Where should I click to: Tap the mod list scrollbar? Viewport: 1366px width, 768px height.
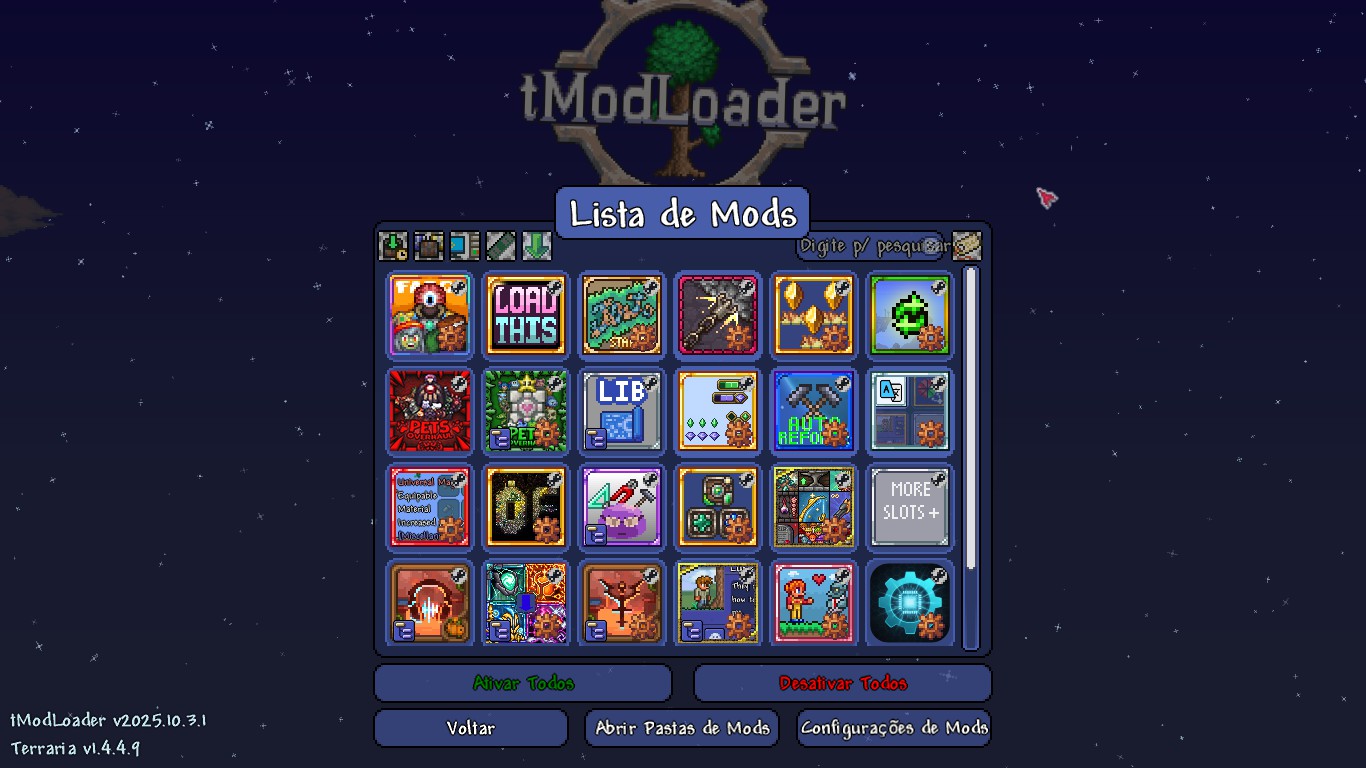[970, 420]
